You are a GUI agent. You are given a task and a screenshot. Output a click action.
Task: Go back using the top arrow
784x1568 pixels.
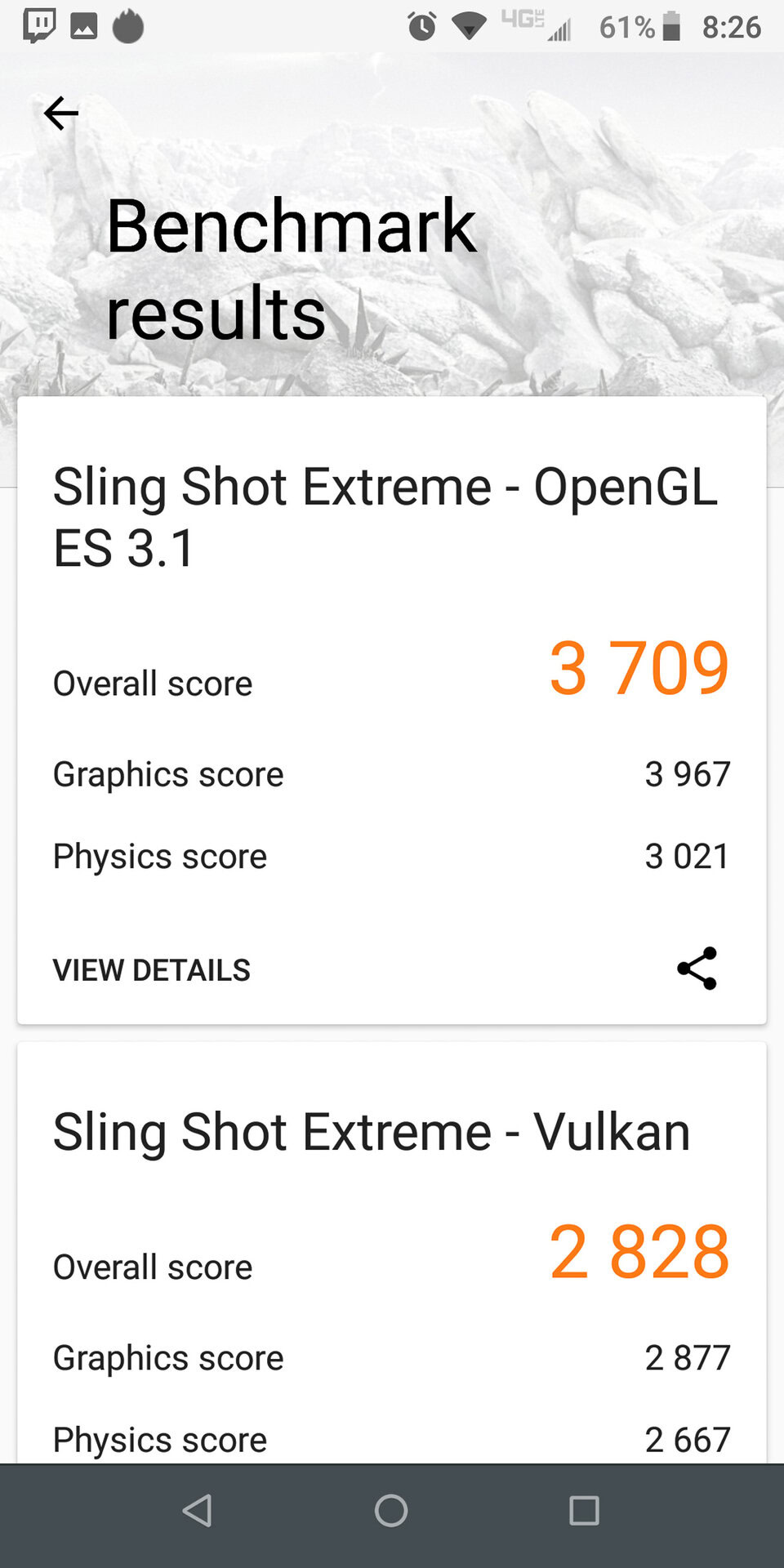pos(61,114)
